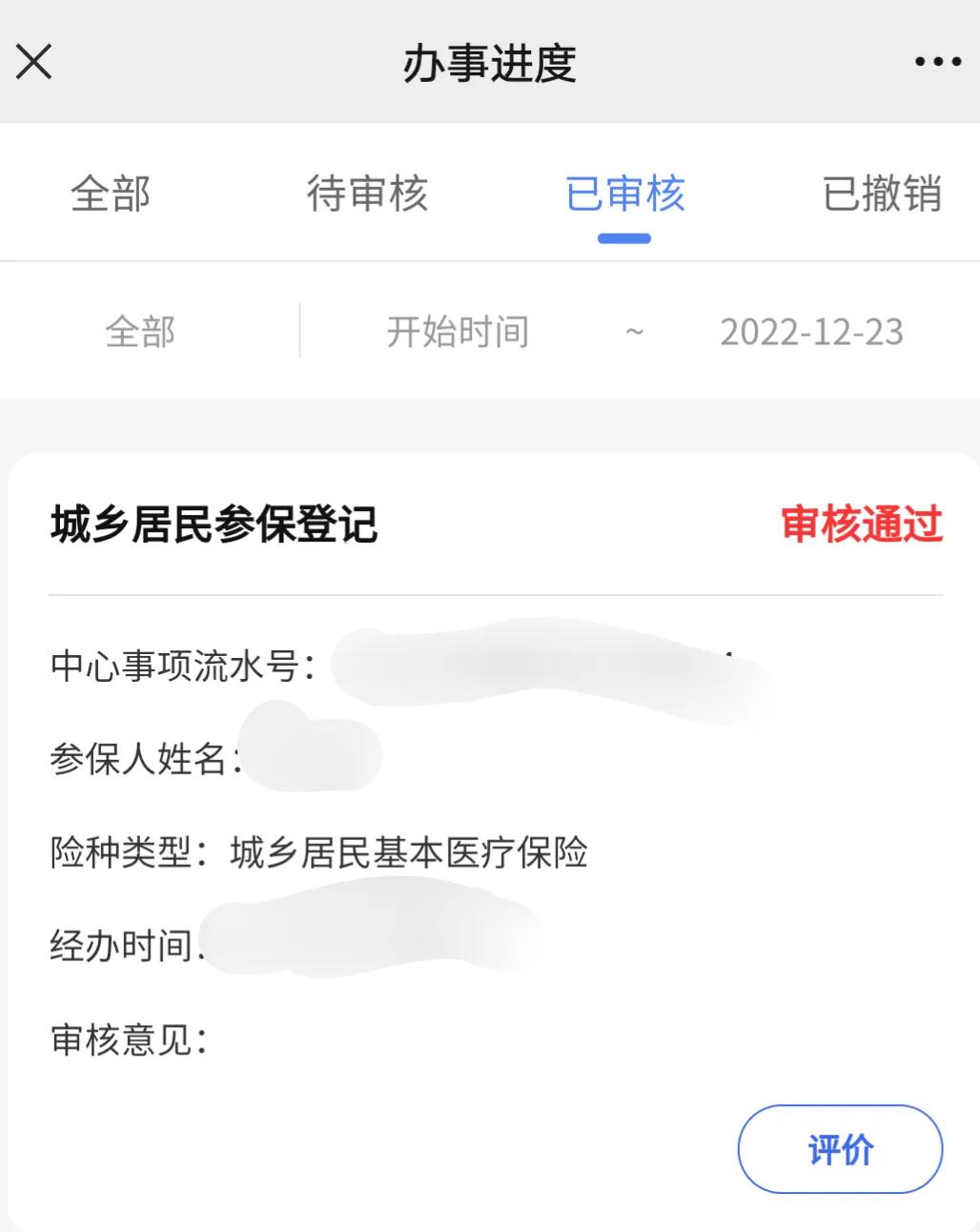Screen dimensions: 980x1232
Task: Switch to the 待审核 tab
Action: pyautogui.click(x=369, y=195)
